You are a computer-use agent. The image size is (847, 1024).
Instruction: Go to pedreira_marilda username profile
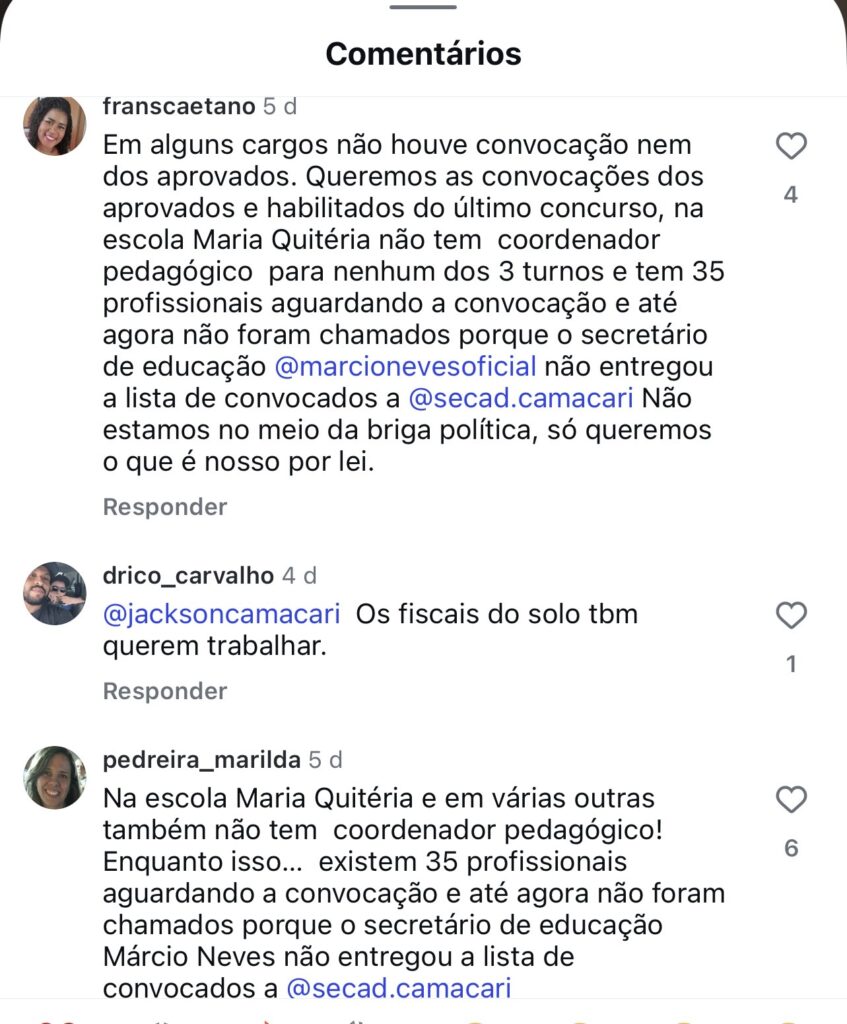(201, 760)
